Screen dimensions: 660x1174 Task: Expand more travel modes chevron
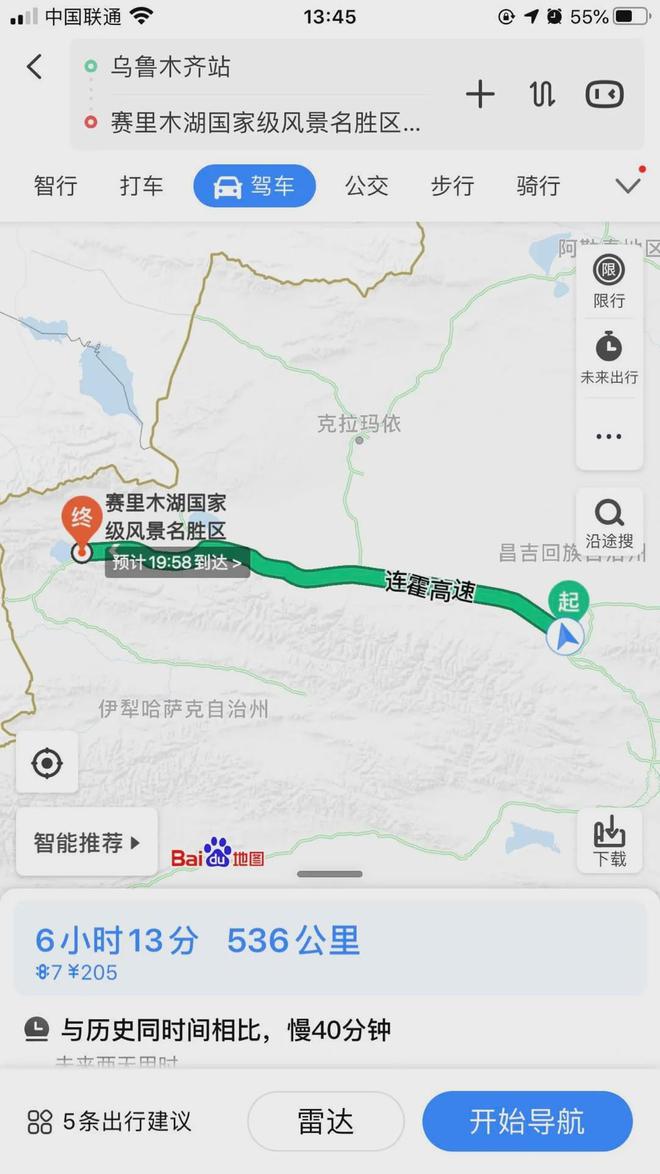coord(628,186)
